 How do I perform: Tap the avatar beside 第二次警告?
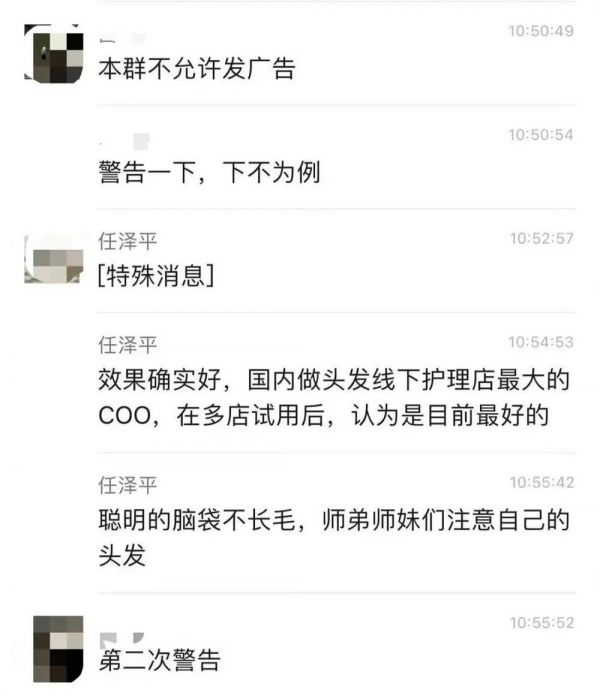tap(52, 649)
